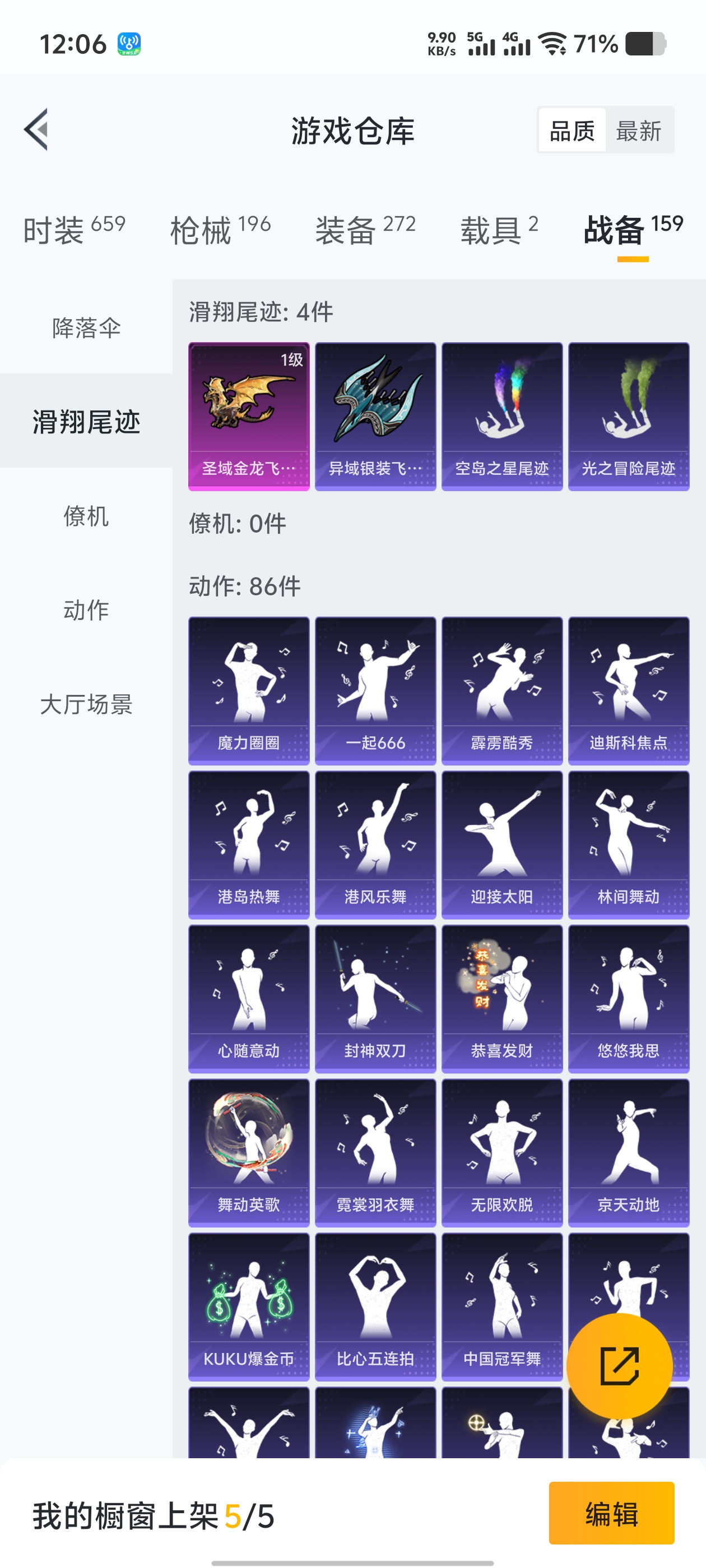Image resolution: width=706 pixels, height=1568 pixels.
Task: Select 动作 in the side menu
Action: [x=86, y=609]
